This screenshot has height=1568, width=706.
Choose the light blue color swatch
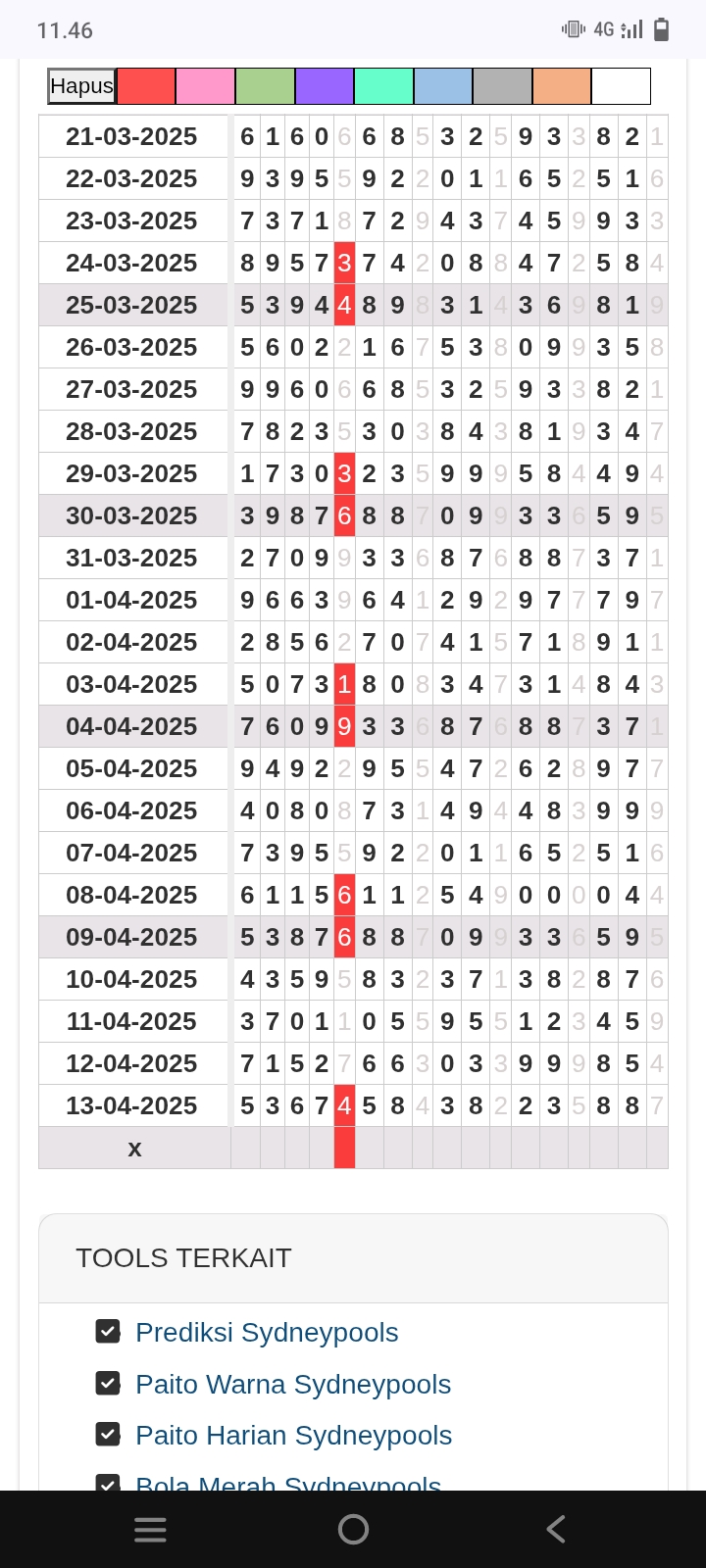click(443, 86)
